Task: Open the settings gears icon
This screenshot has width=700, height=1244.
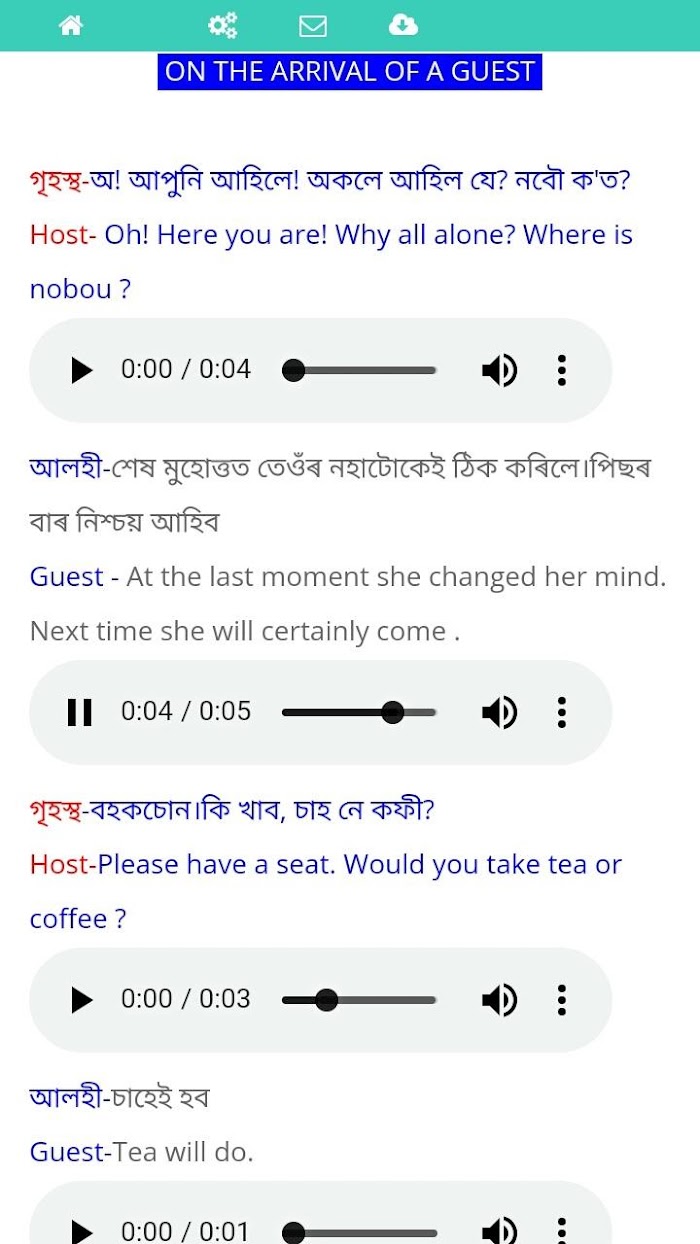Action: (222, 25)
